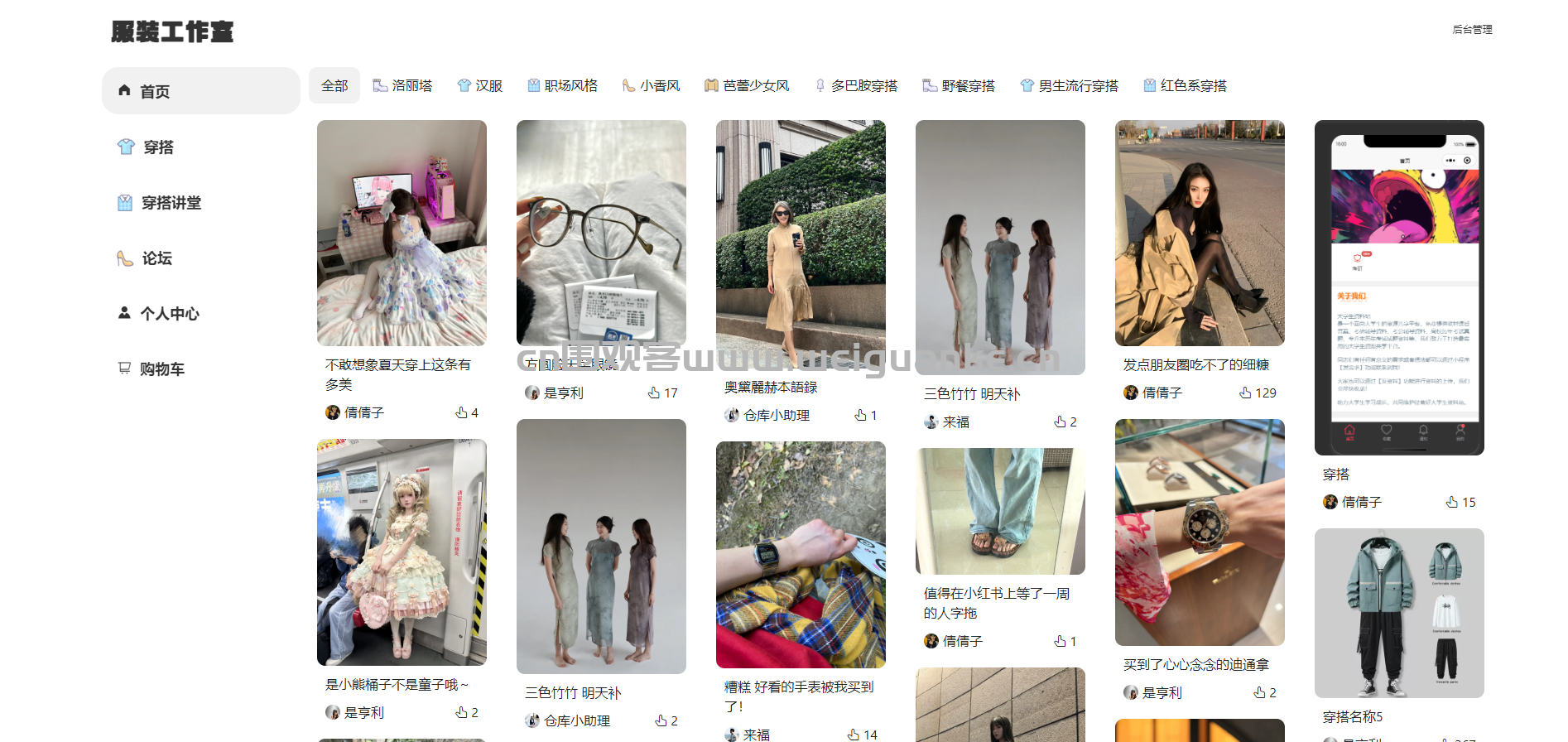Image resolution: width=1568 pixels, height=742 pixels.
Task: Switch to 男生流行穿搭
Action: click(x=1069, y=86)
